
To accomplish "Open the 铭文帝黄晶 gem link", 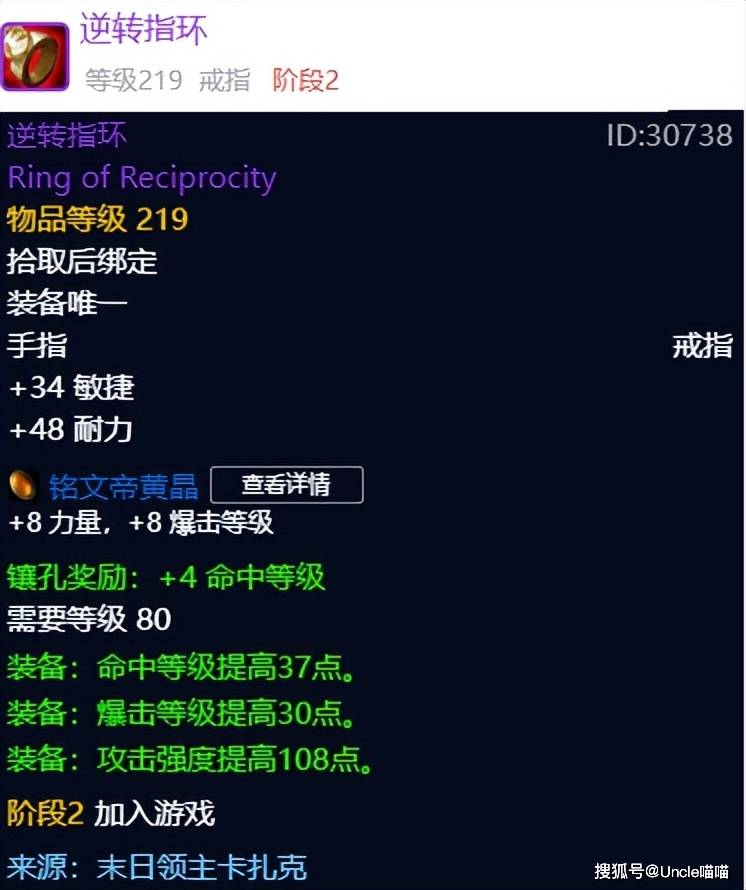I will (x=123, y=487).
